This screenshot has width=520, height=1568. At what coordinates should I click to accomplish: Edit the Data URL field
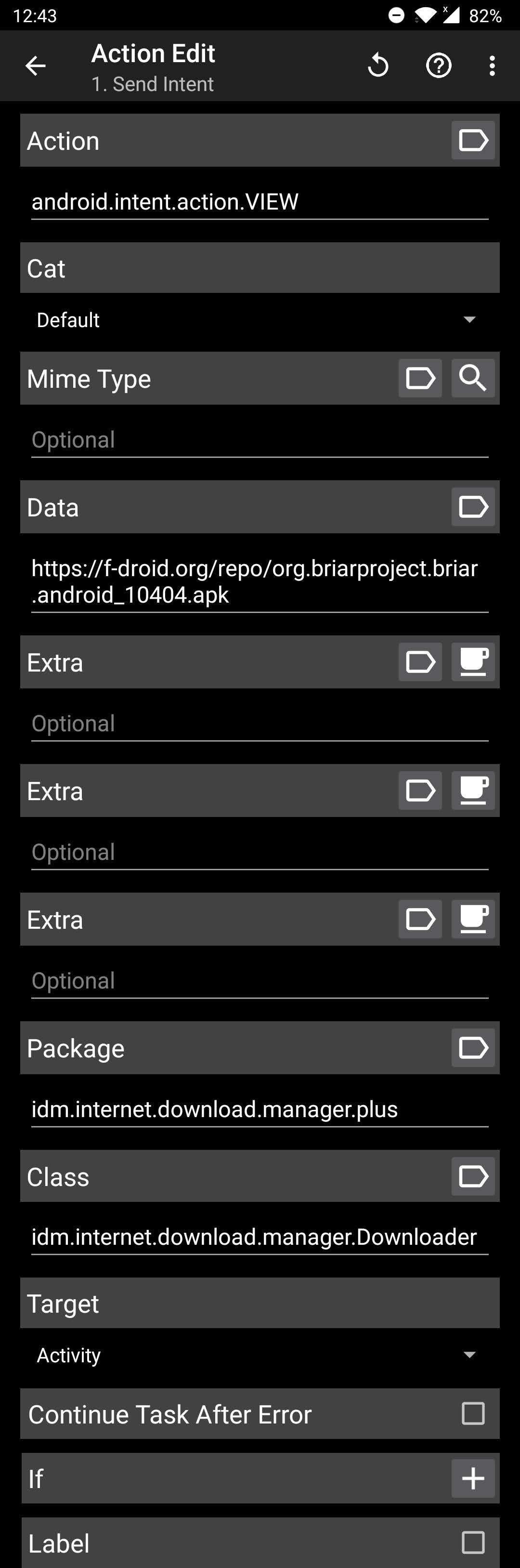click(260, 581)
